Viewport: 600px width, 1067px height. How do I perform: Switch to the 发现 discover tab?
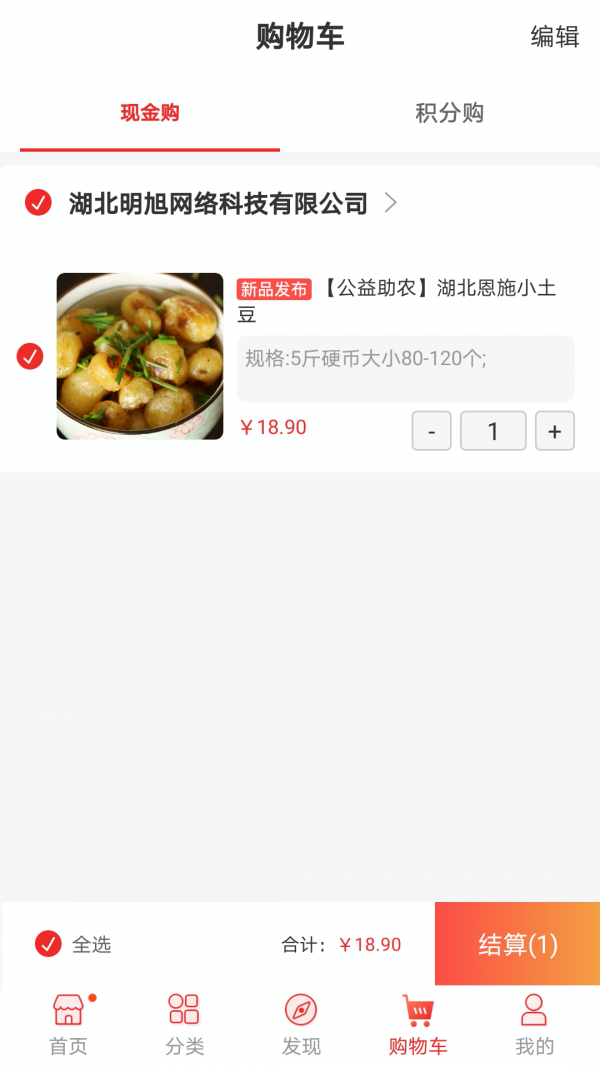[301, 1025]
